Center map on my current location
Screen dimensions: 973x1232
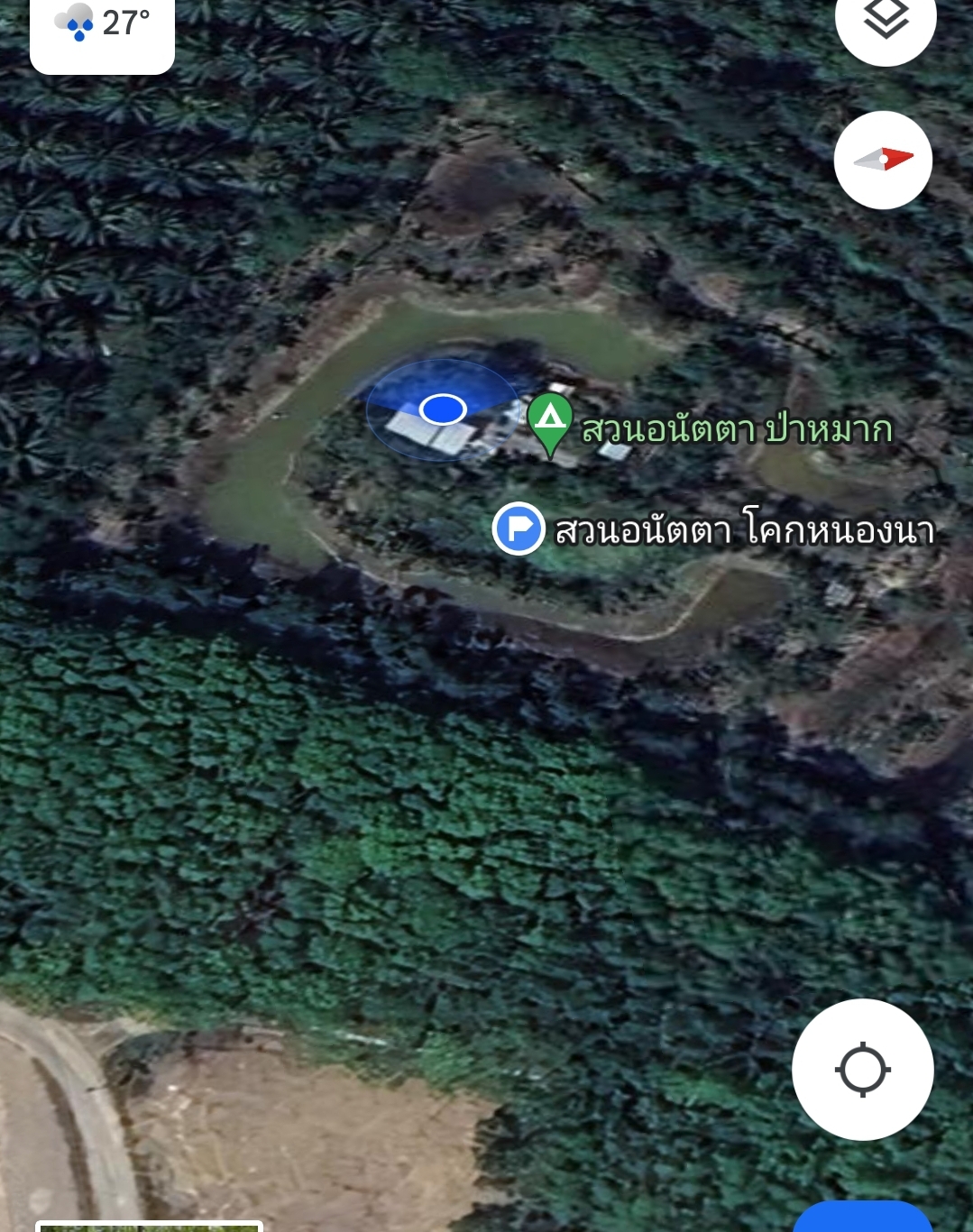862,1069
